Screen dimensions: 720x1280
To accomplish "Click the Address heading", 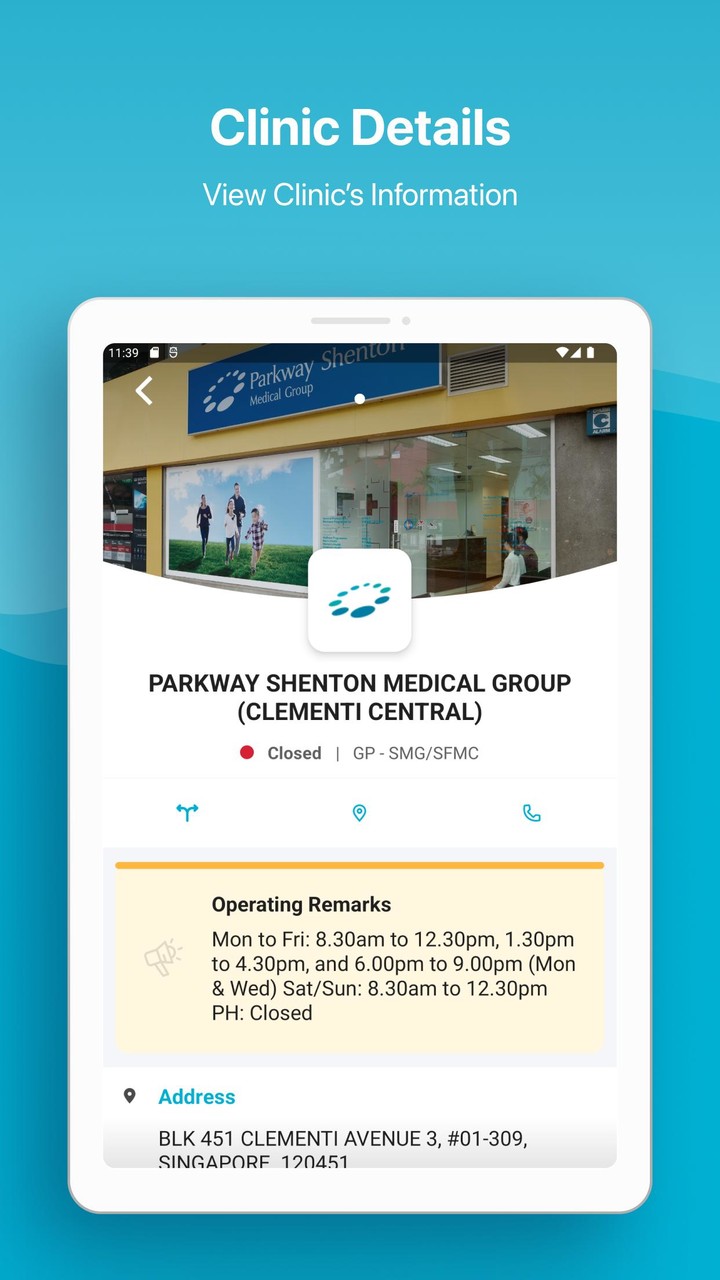I will (x=196, y=1096).
